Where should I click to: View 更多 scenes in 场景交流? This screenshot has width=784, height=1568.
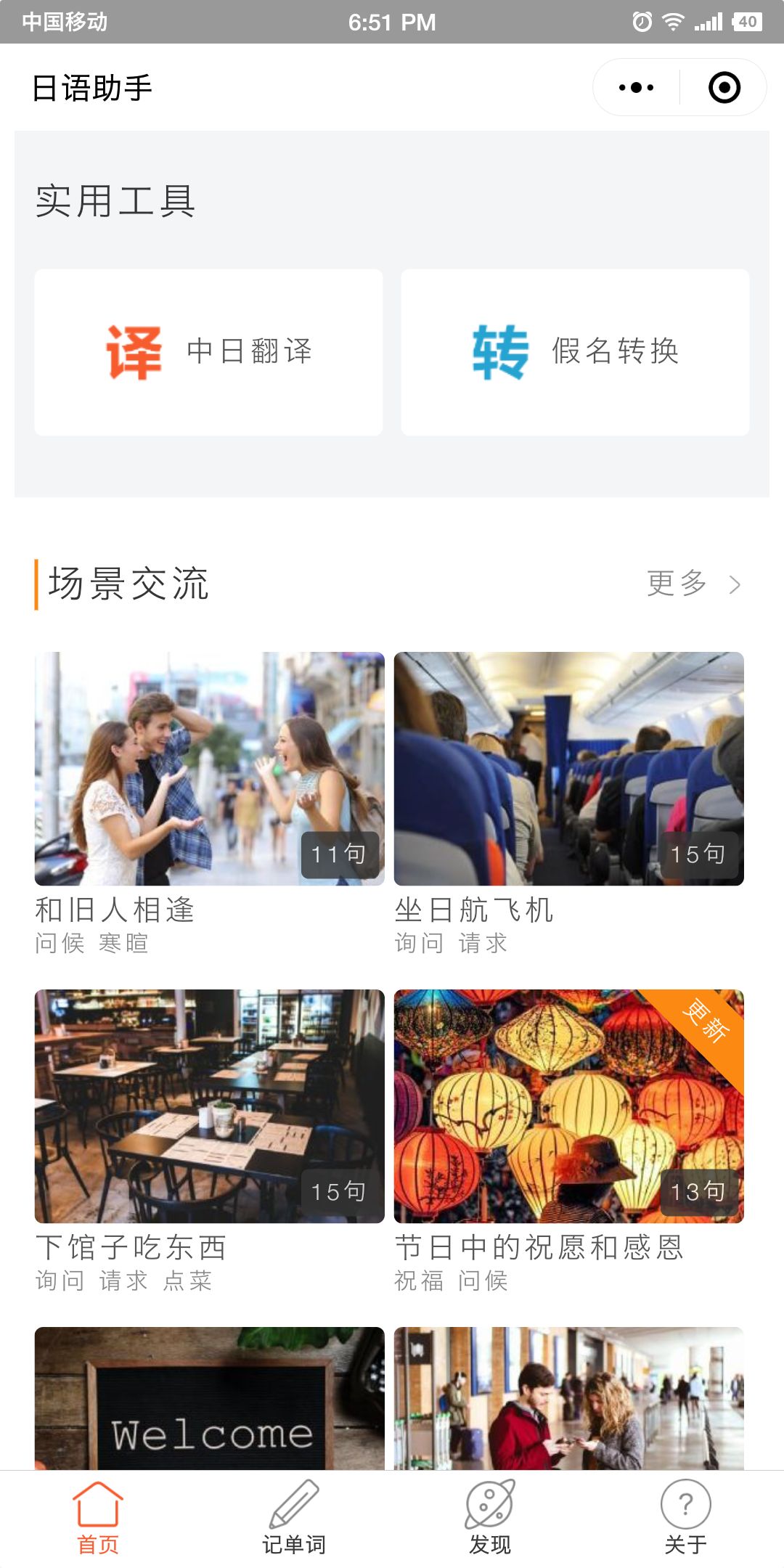[x=693, y=584]
